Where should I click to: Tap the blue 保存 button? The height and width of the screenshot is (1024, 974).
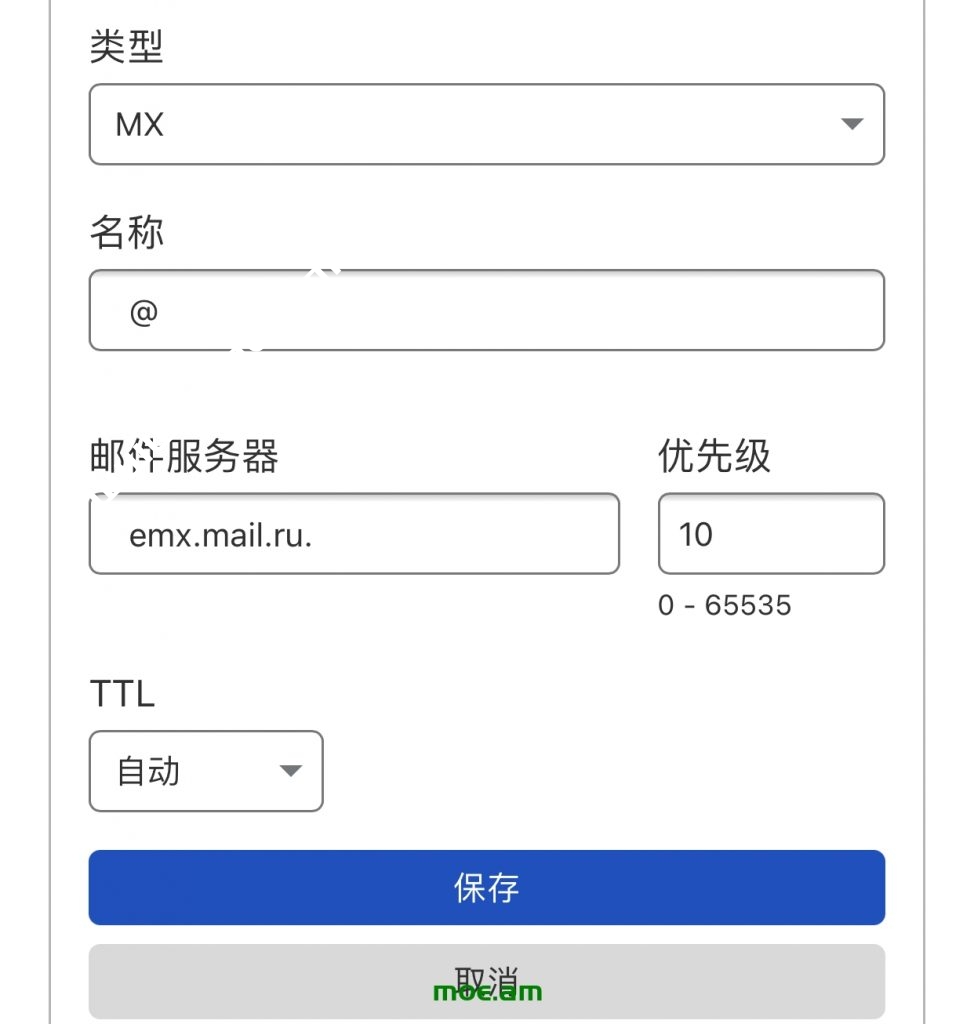(486, 887)
